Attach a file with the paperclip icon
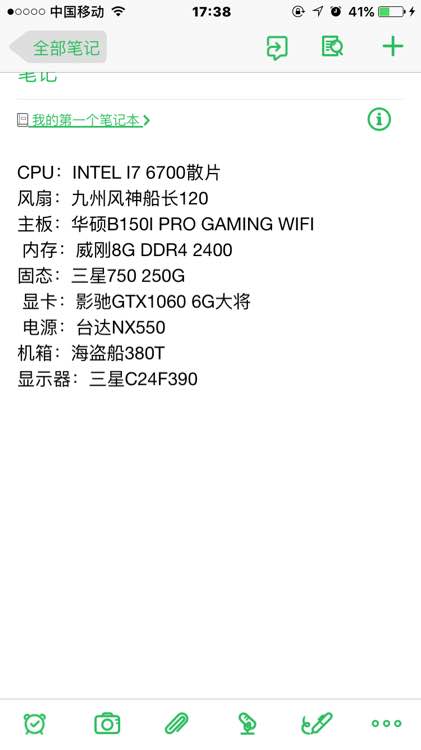 (177, 723)
